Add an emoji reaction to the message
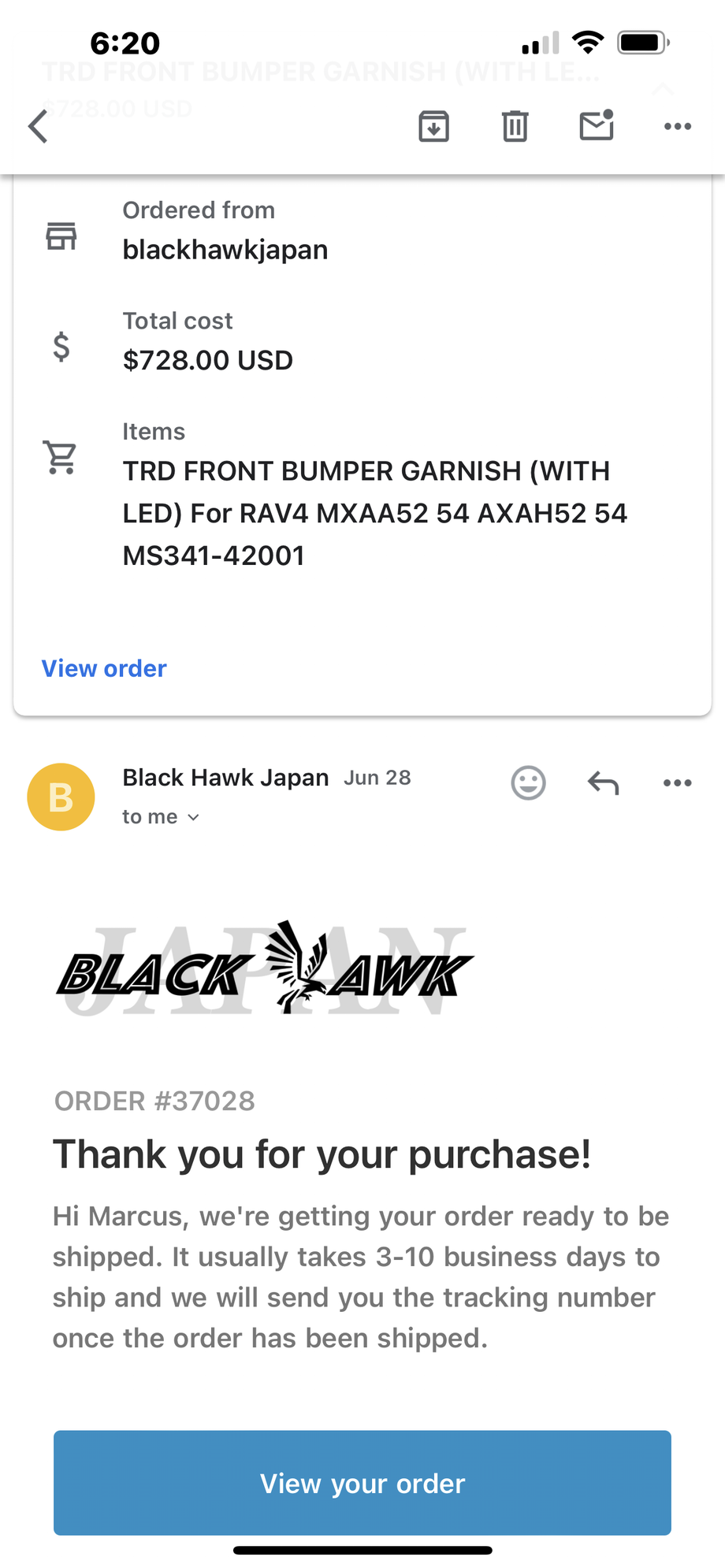Viewport: 725px width, 1568px height. pyautogui.click(x=528, y=782)
